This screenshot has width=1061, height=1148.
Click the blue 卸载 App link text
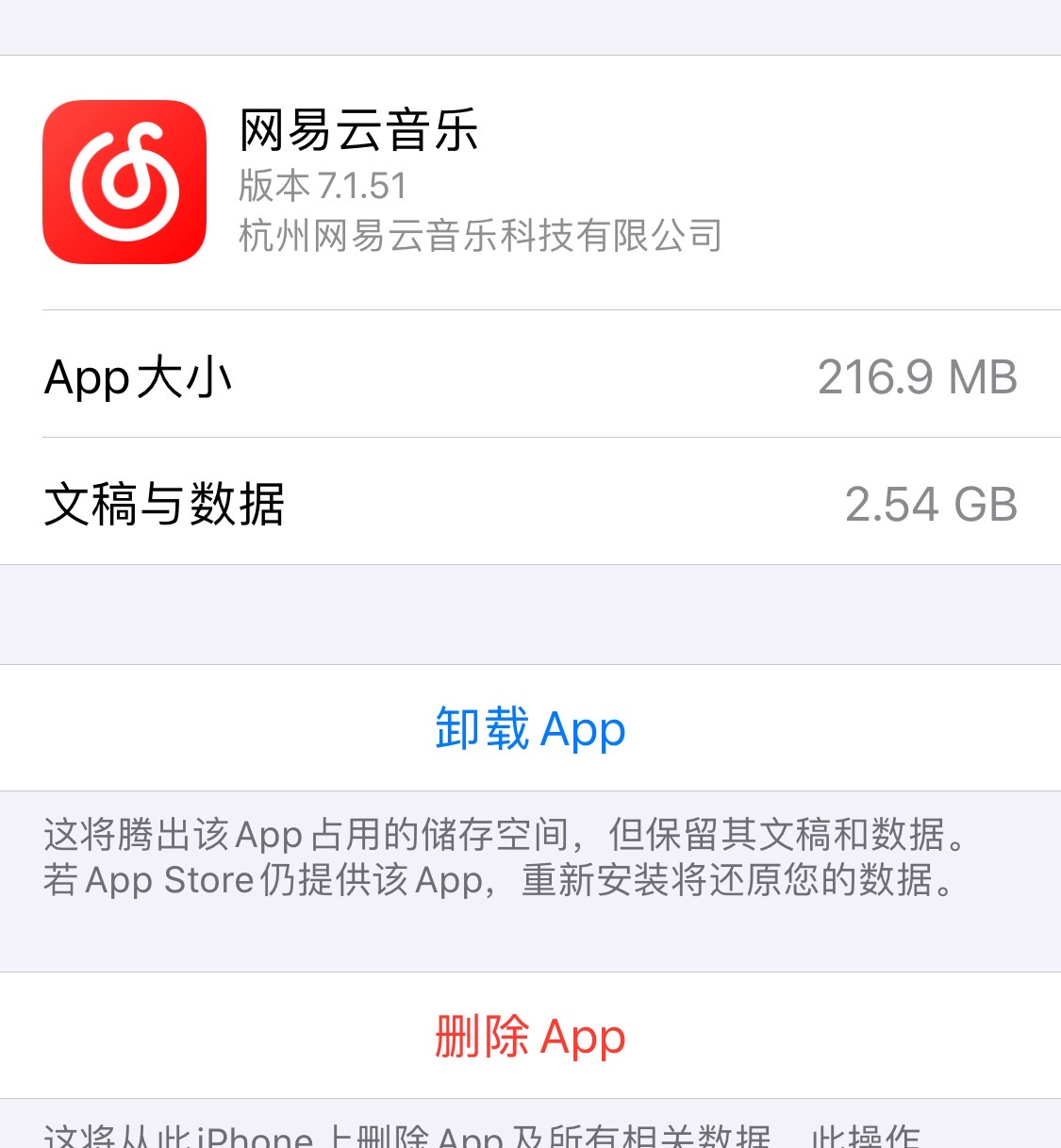click(530, 728)
